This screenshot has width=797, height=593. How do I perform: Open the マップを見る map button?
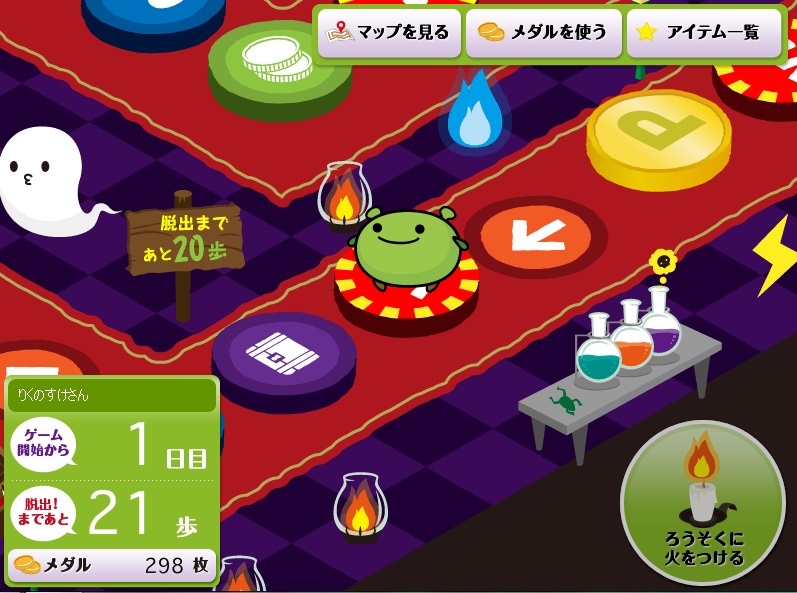tap(390, 32)
